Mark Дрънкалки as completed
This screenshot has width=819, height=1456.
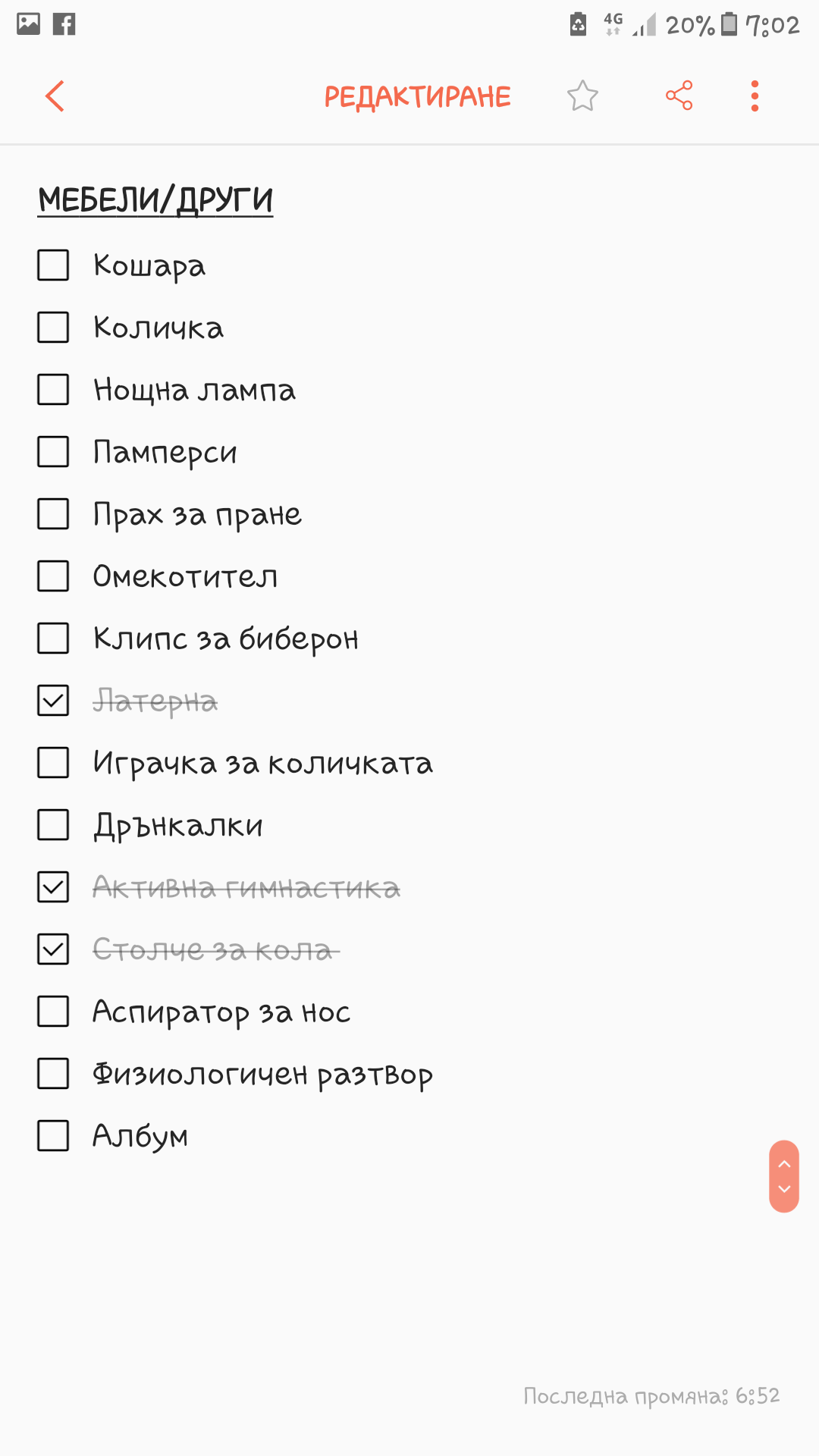click(53, 825)
